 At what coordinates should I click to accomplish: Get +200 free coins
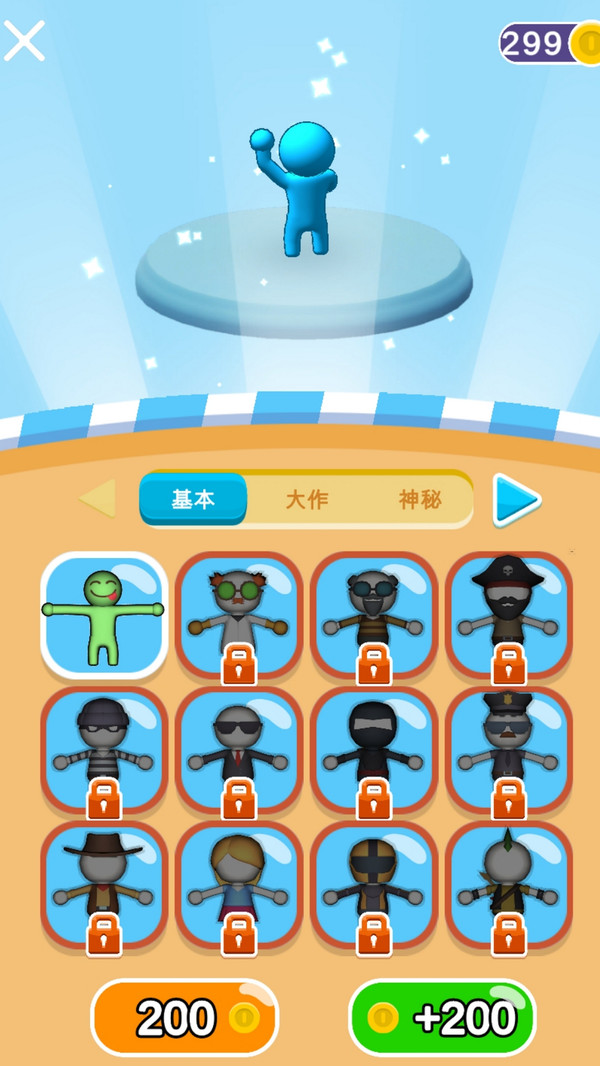click(x=442, y=1018)
